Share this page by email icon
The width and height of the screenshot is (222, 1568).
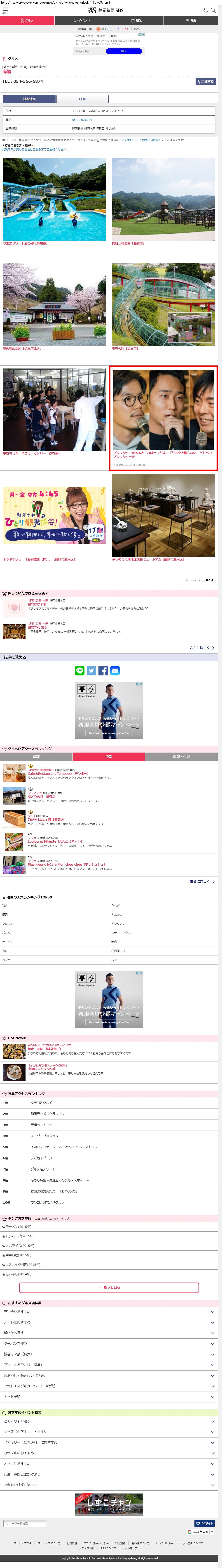(x=115, y=670)
